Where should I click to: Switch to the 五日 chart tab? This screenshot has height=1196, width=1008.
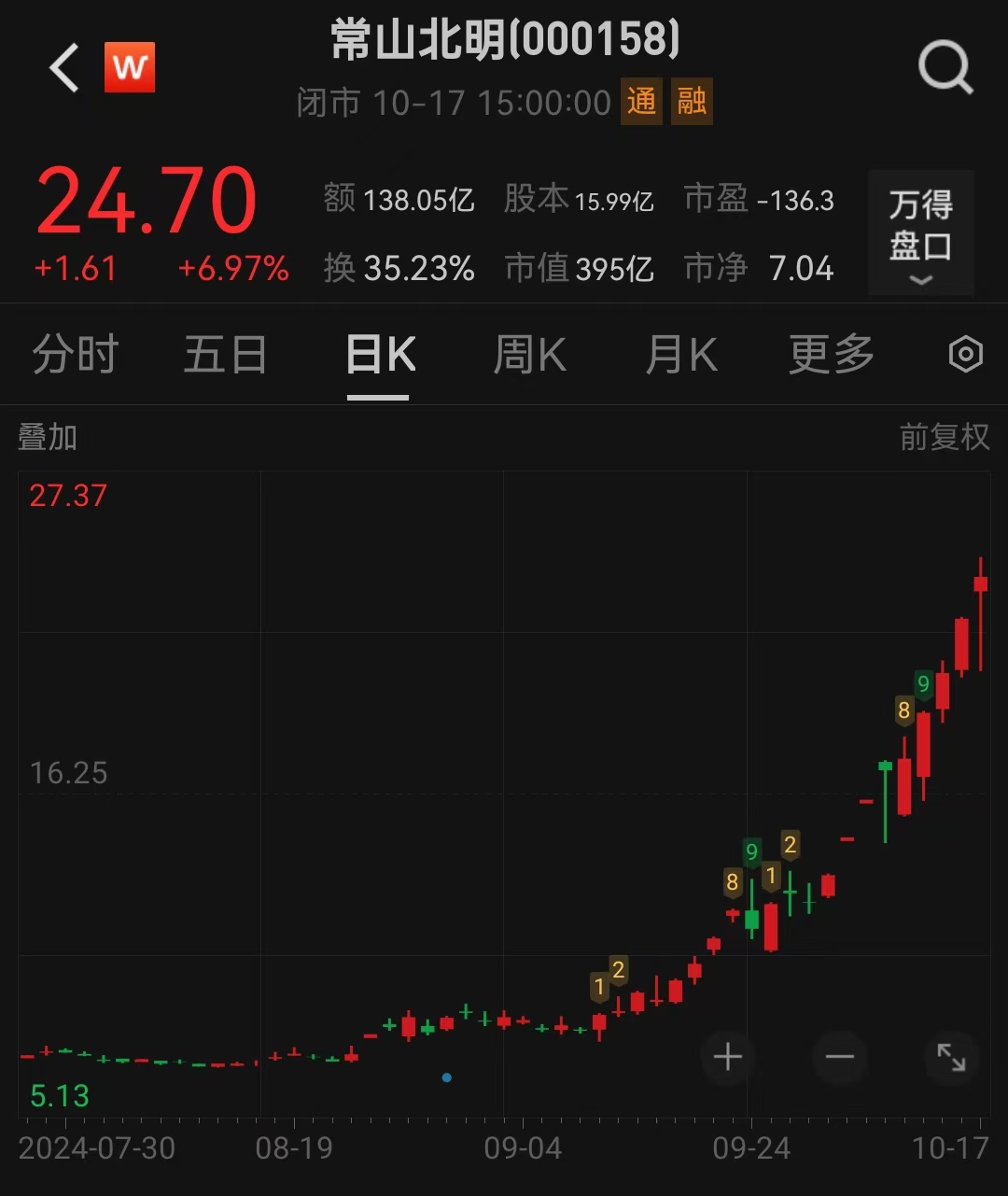[225, 356]
